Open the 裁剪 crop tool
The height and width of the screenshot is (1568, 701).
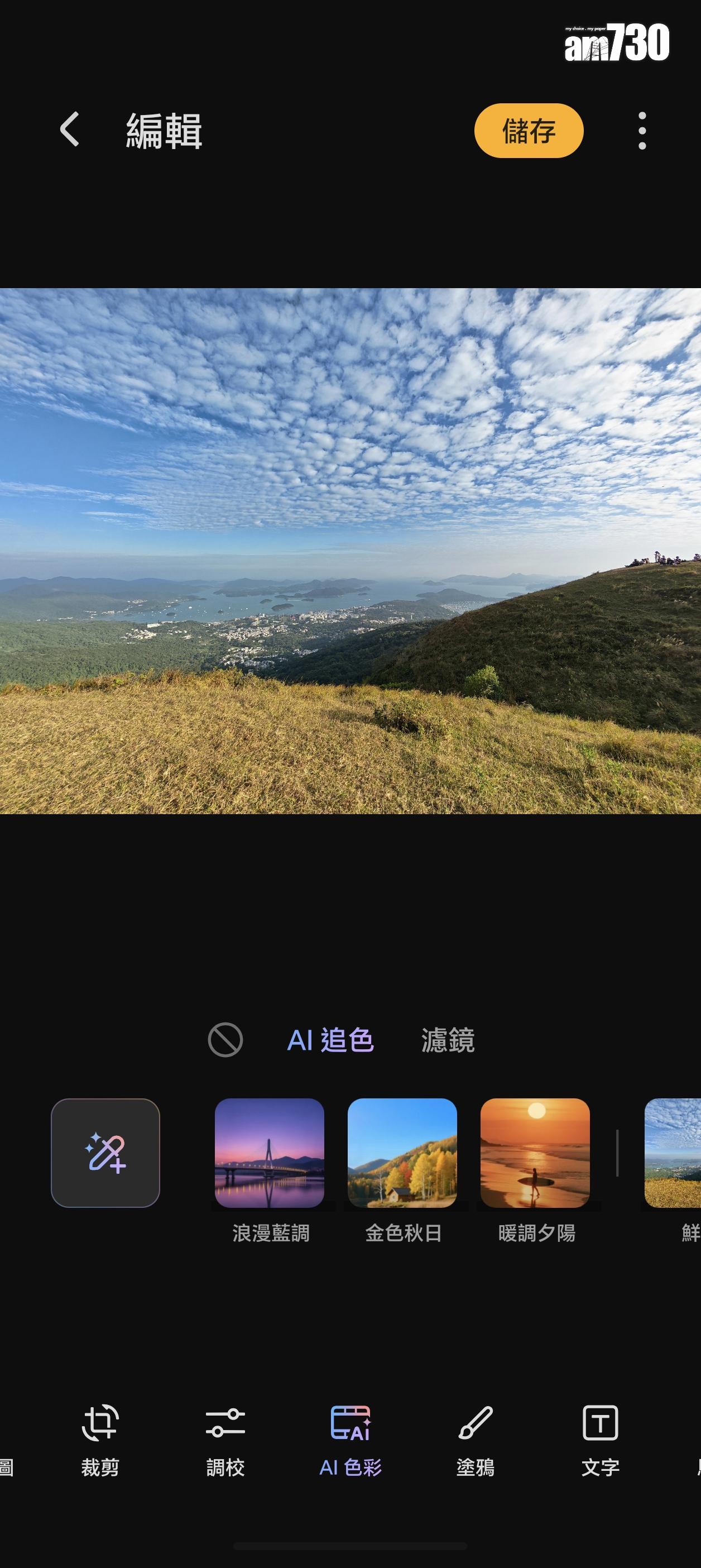click(100, 1440)
